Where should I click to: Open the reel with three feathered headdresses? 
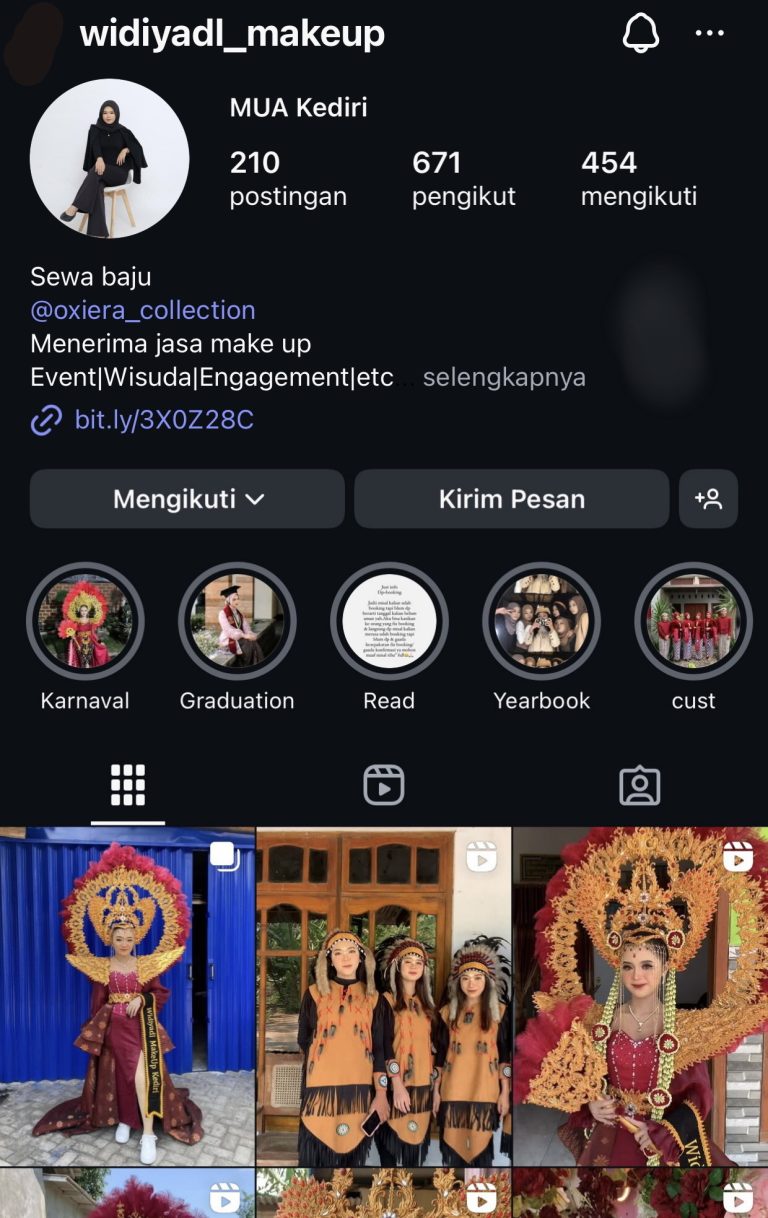pos(384,996)
